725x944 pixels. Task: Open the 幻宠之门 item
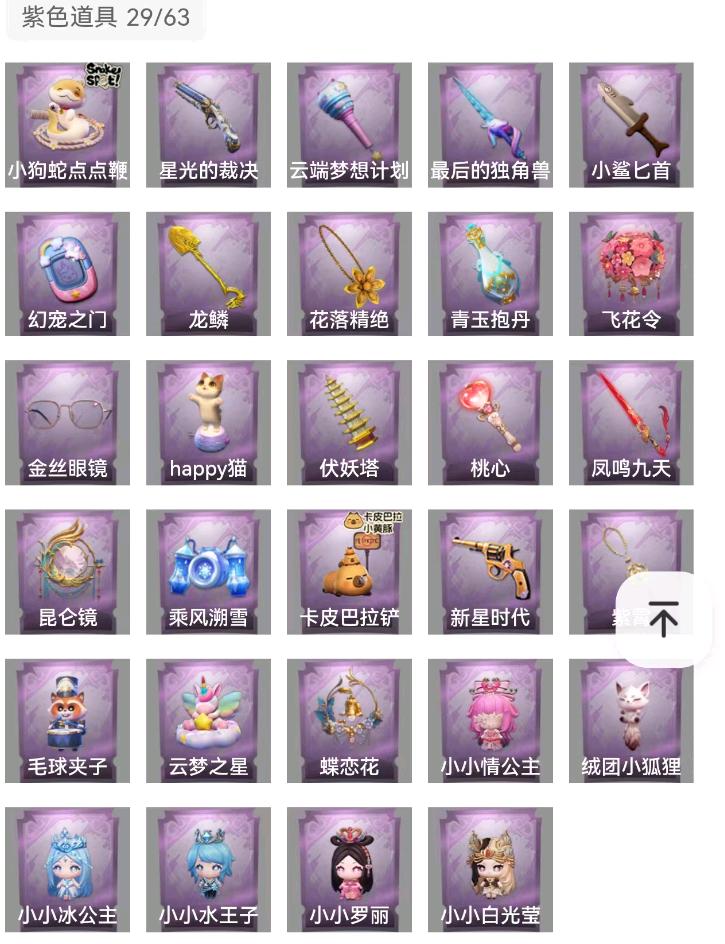(x=67, y=274)
